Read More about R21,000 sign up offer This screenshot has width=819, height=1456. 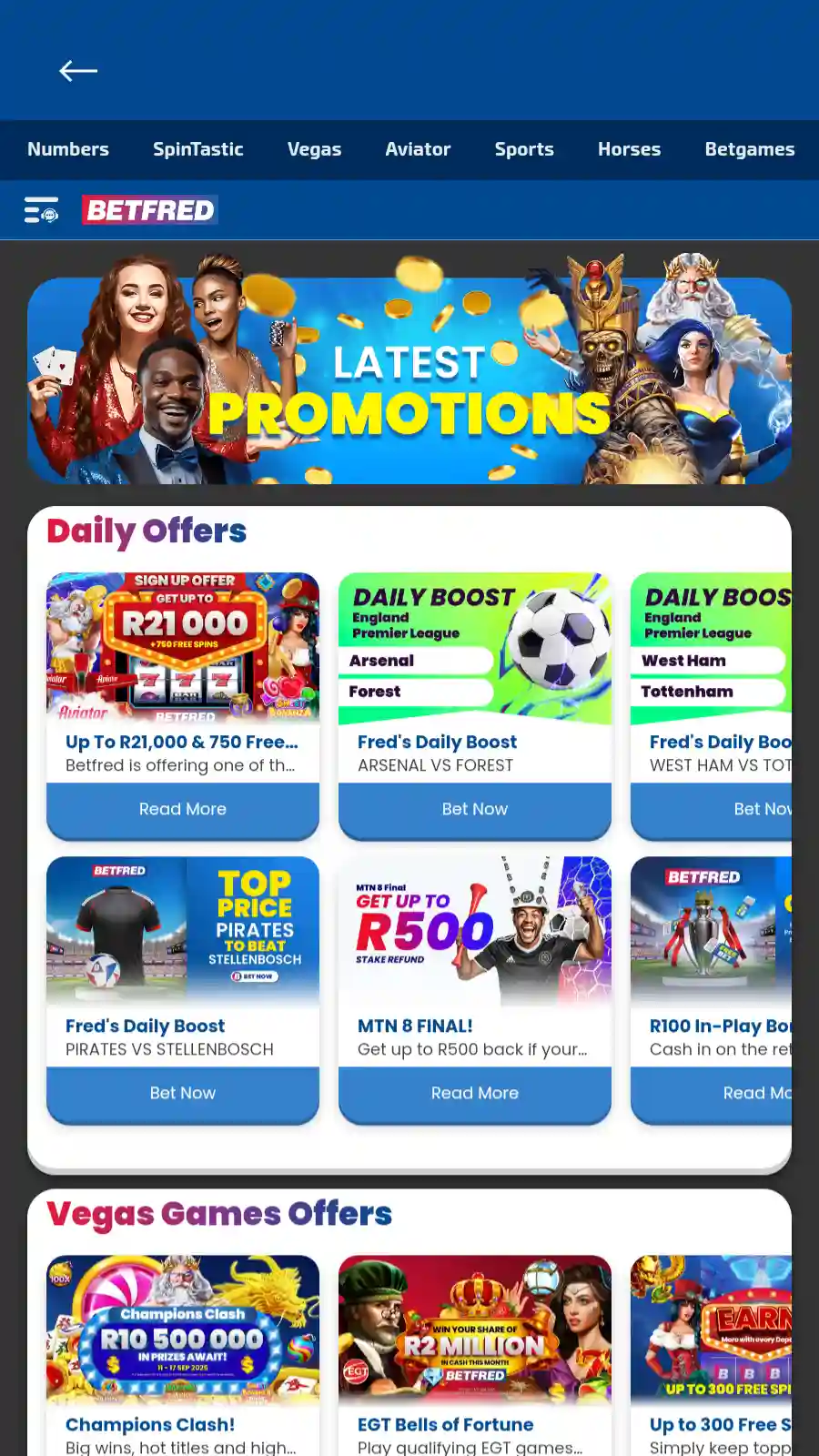(x=183, y=809)
